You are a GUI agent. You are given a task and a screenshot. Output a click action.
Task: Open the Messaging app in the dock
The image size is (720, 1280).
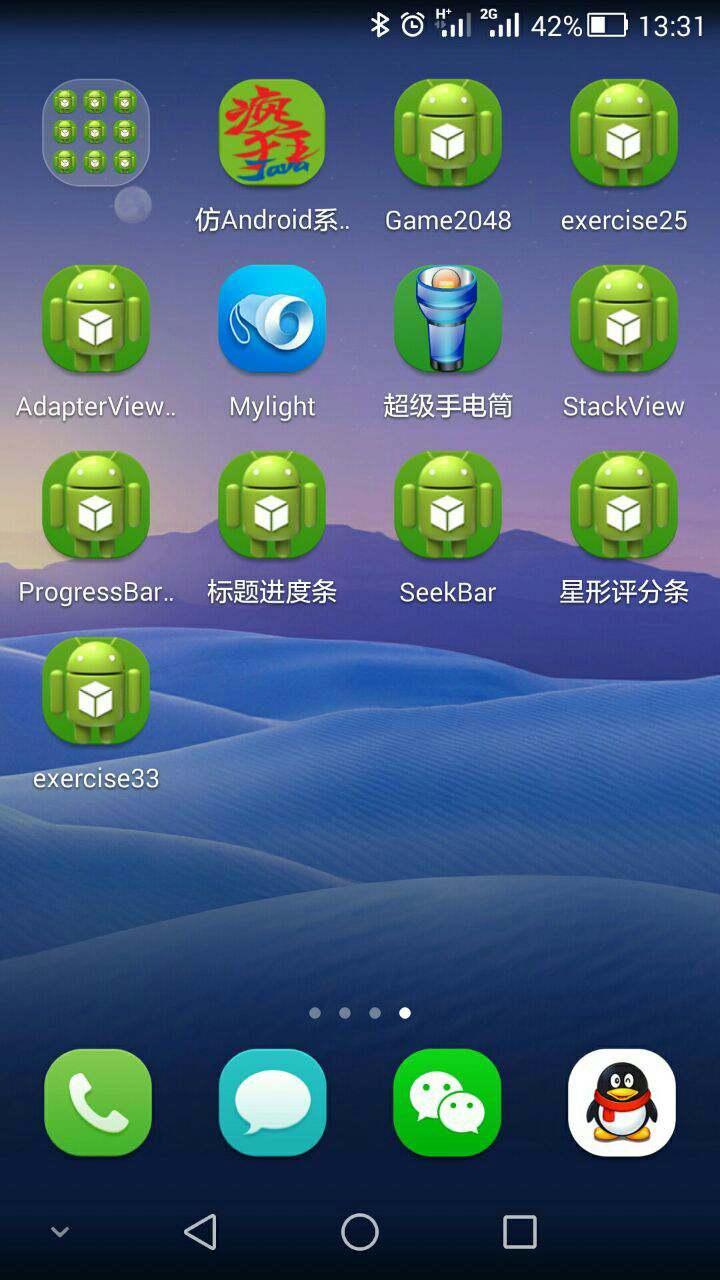272,1103
